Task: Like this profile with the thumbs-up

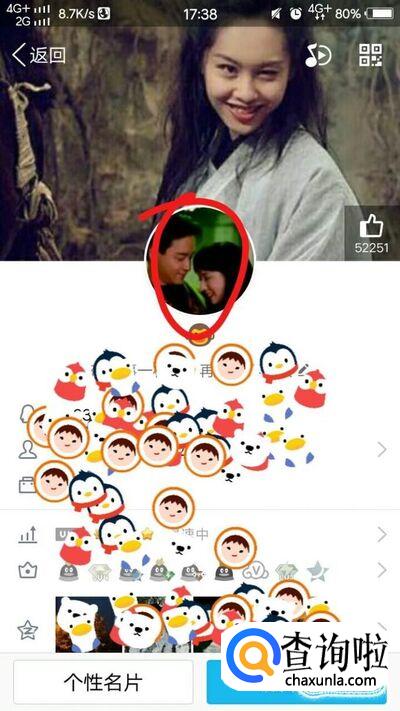Action: [371, 234]
